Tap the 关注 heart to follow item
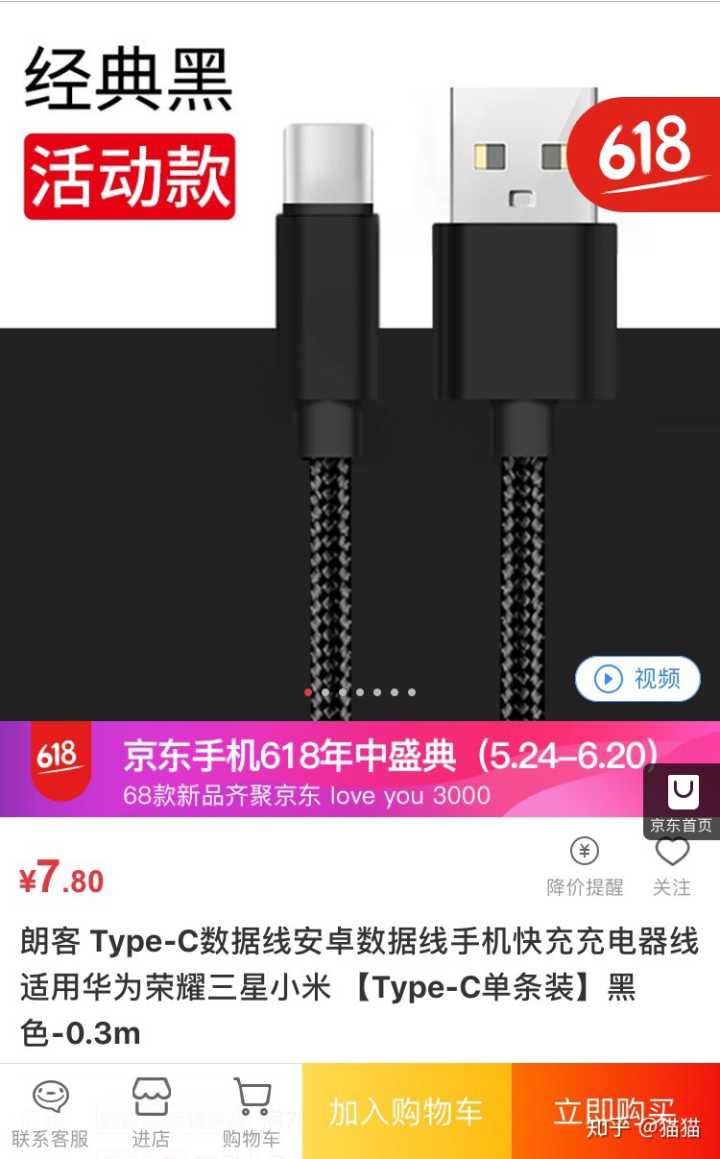The image size is (720, 1159). [x=672, y=866]
